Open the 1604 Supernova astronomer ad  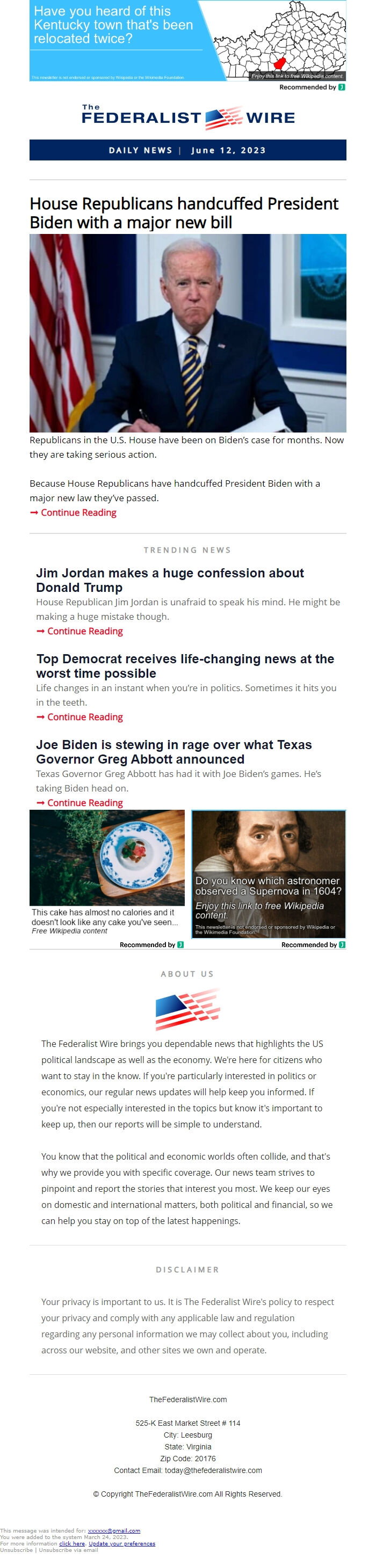coord(268,874)
